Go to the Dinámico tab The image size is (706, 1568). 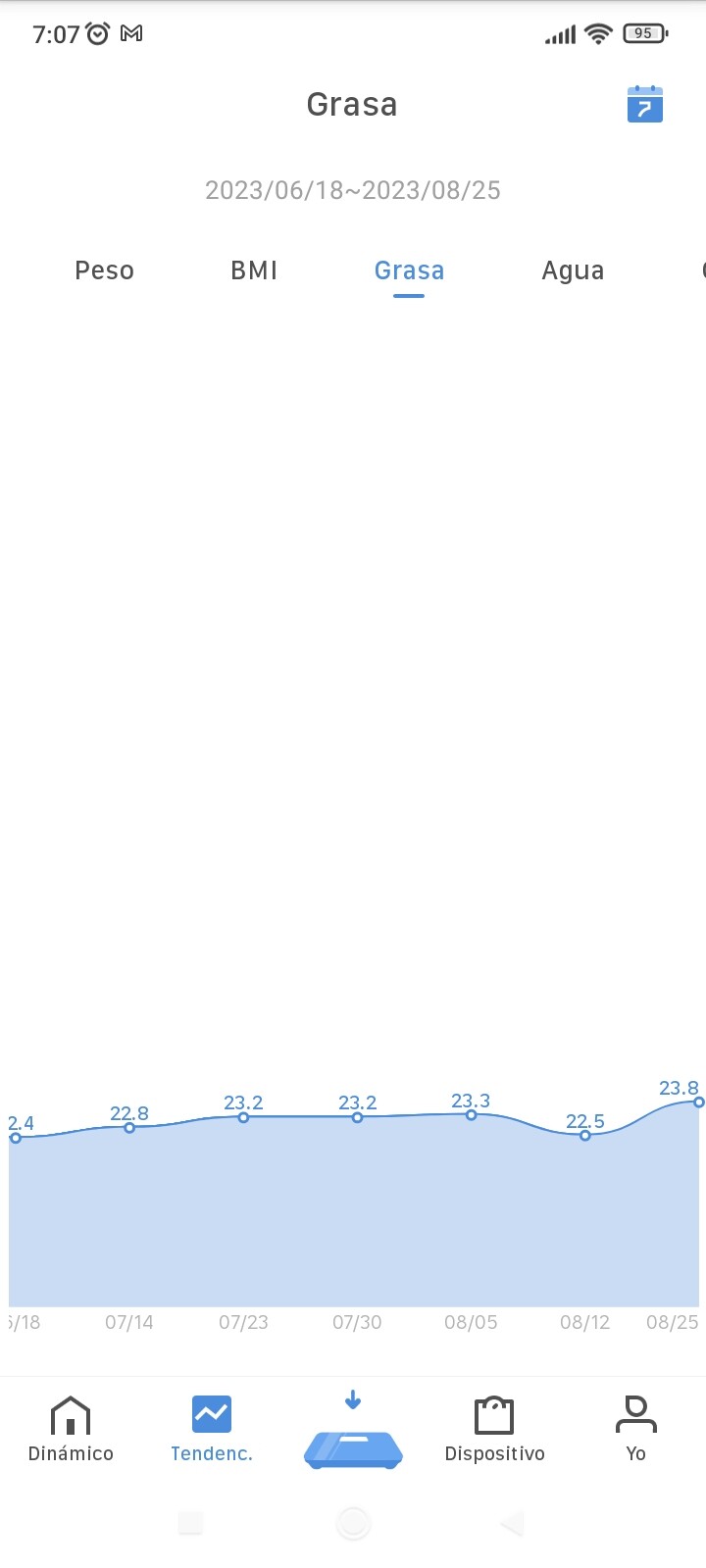71,1430
